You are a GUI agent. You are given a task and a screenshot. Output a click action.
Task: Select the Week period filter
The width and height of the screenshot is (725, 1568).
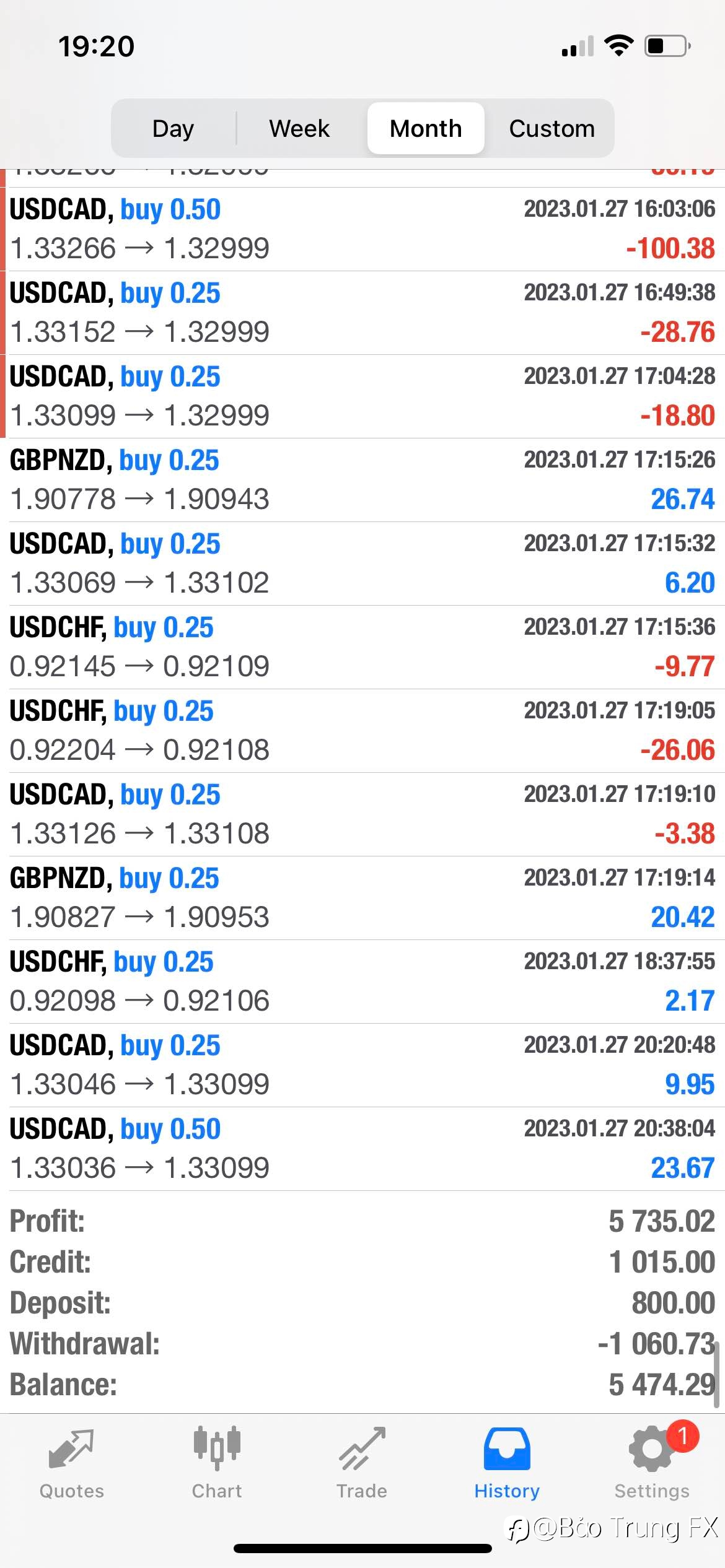pos(299,128)
